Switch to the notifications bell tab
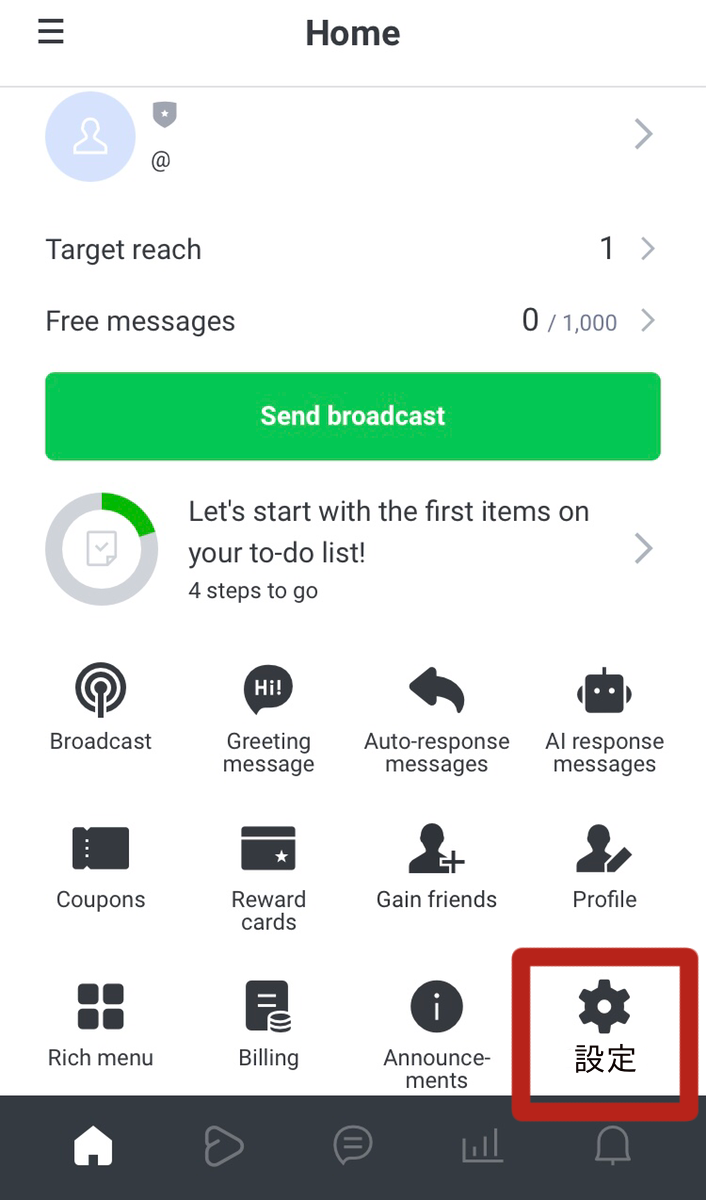 (612, 1146)
